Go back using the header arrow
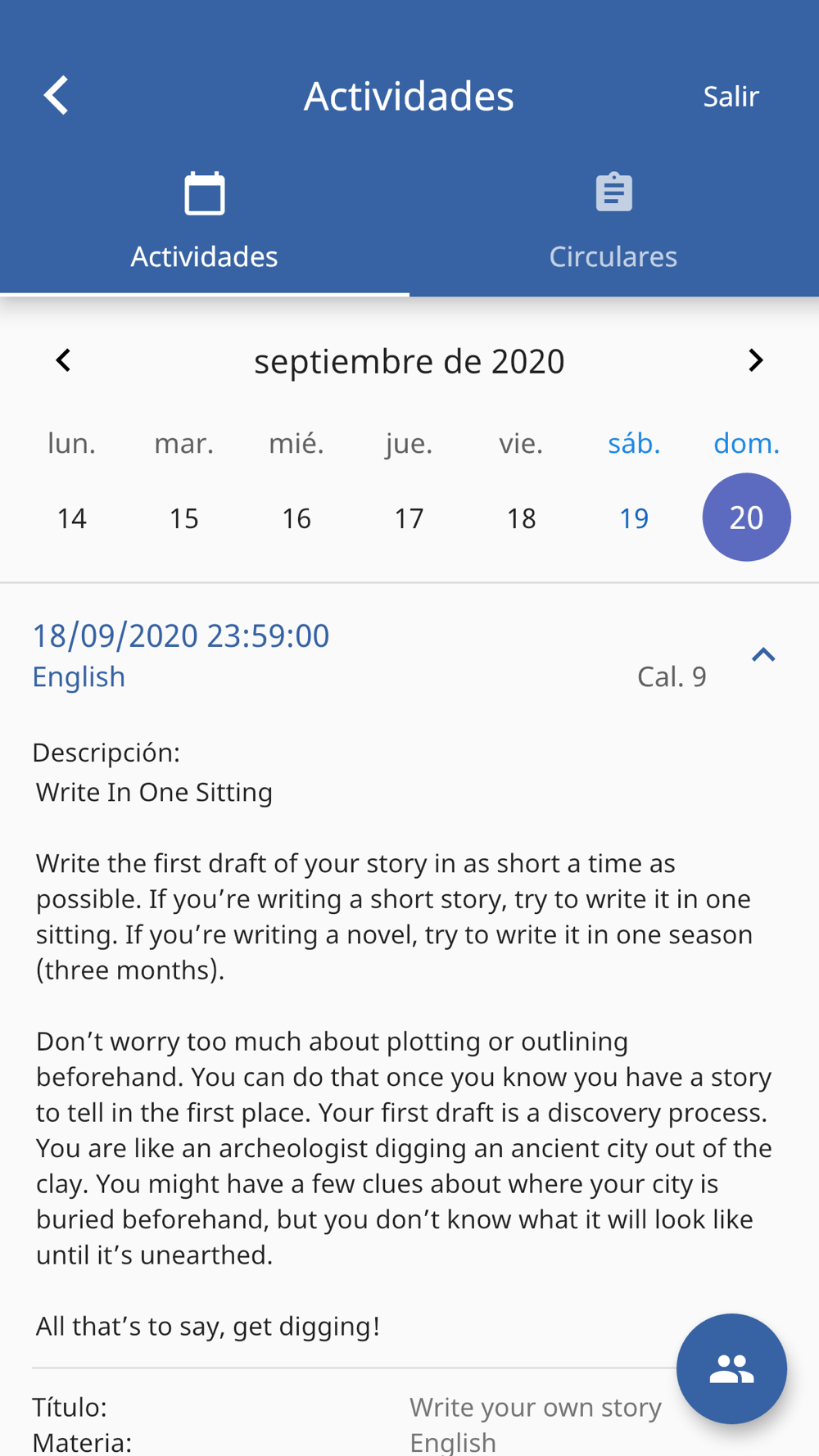 coord(56,96)
